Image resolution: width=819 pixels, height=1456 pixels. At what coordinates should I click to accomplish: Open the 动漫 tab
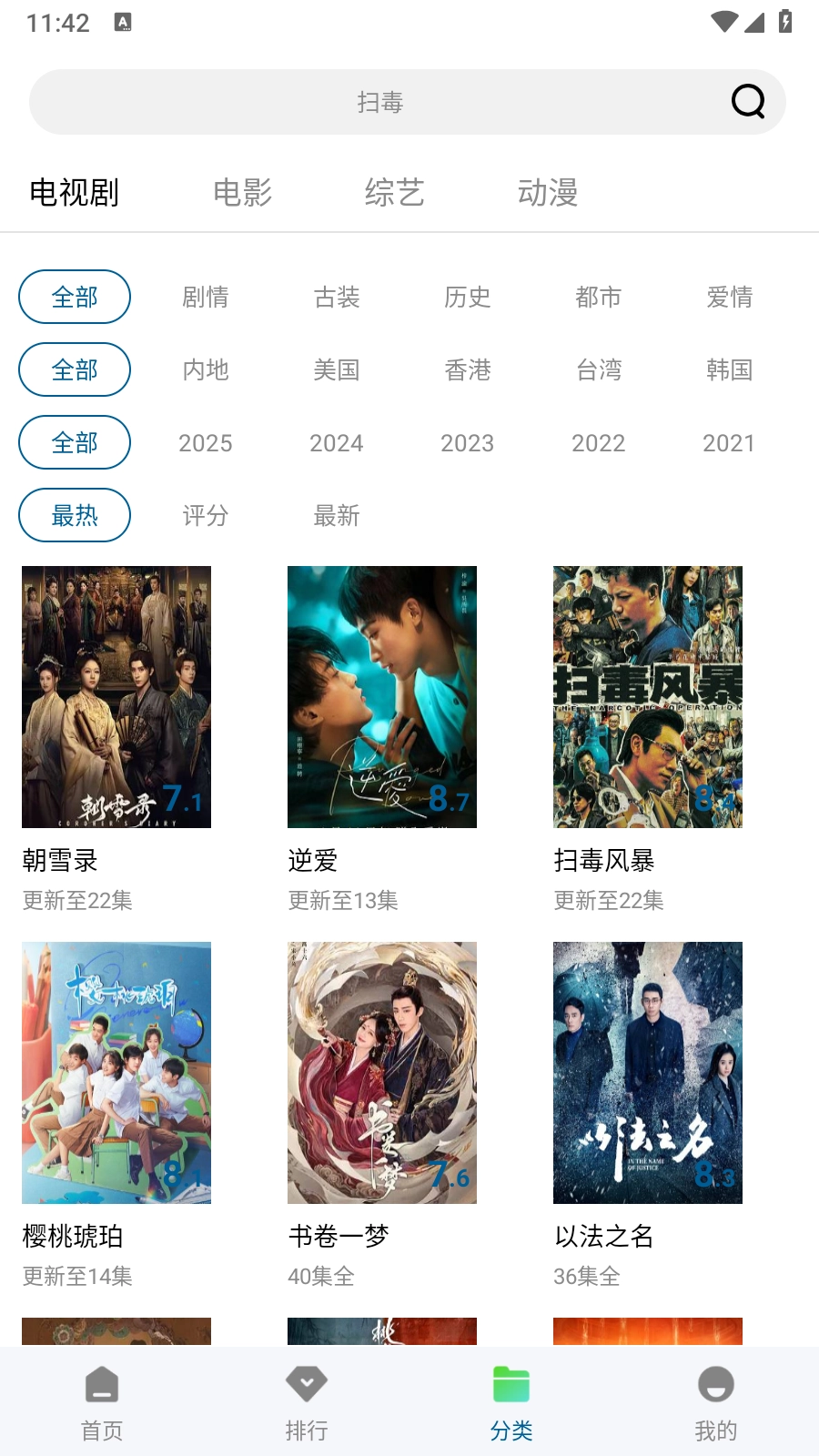point(550,193)
